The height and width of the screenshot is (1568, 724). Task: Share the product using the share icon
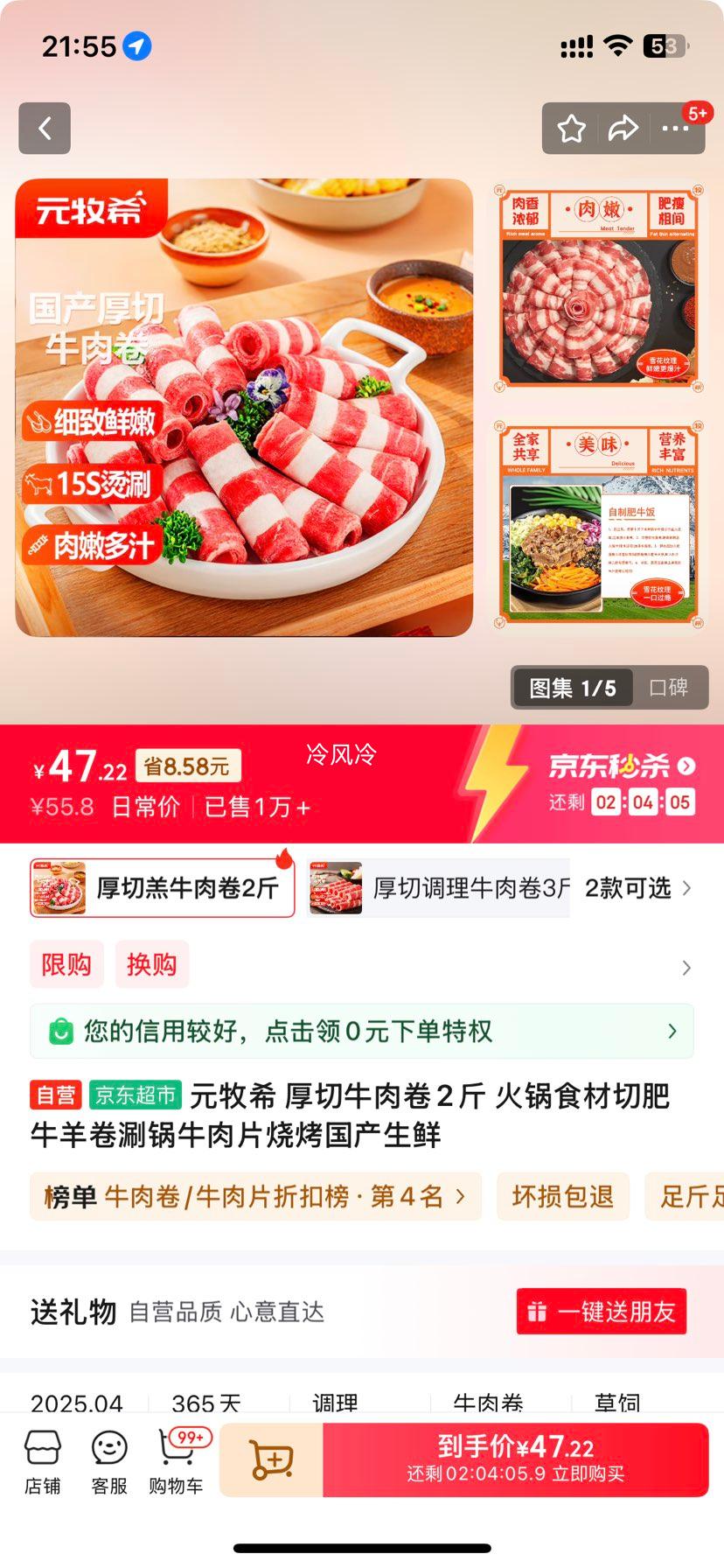tap(624, 128)
